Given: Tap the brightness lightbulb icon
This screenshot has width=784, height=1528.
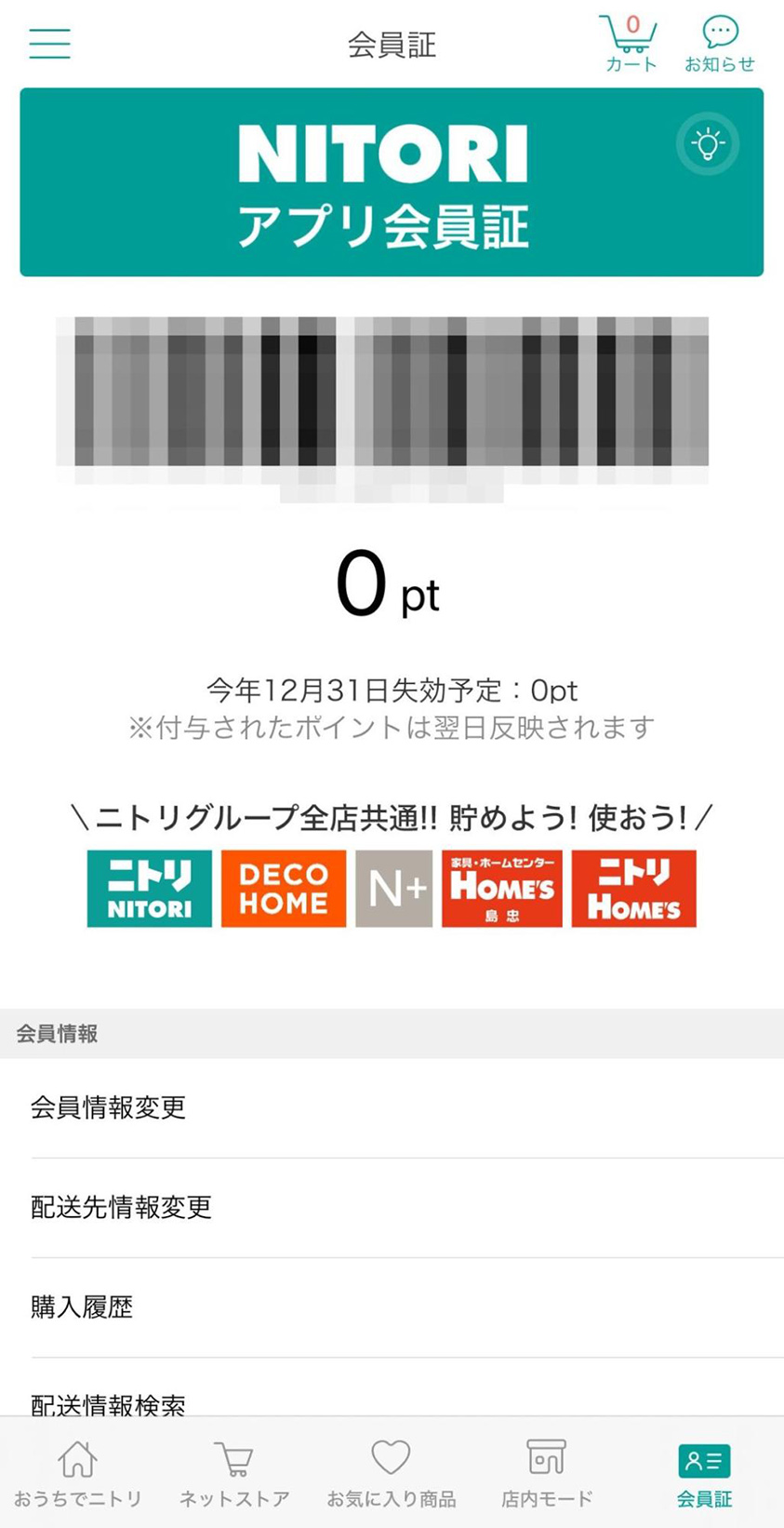Looking at the screenshot, I should (x=707, y=144).
